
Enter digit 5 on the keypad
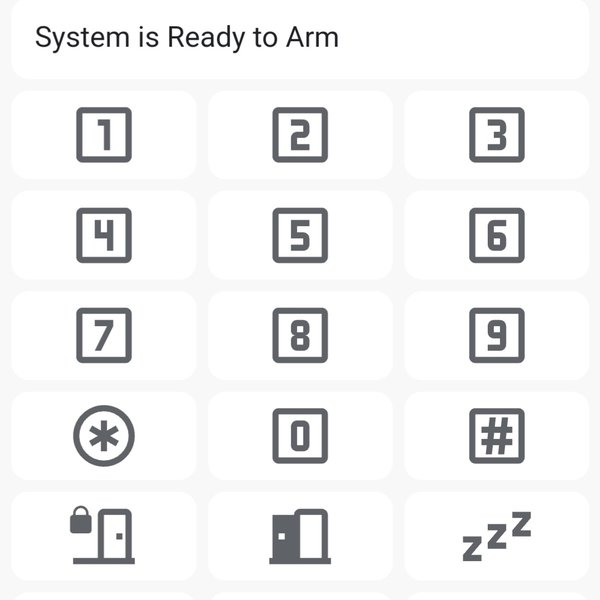click(300, 235)
